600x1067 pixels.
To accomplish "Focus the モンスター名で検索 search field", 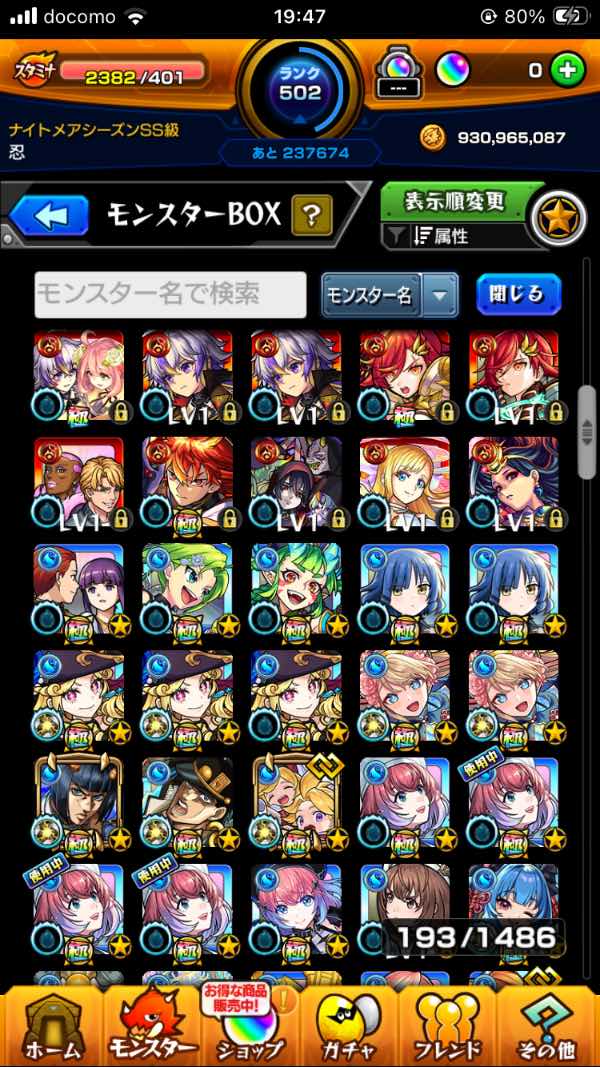I will tap(171, 295).
